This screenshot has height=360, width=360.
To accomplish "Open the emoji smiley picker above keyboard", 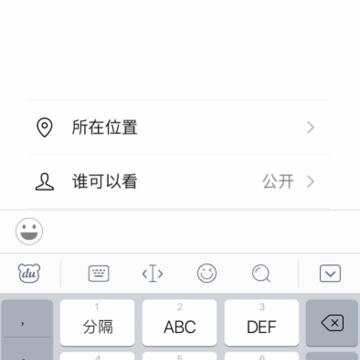I will tap(29, 231).
